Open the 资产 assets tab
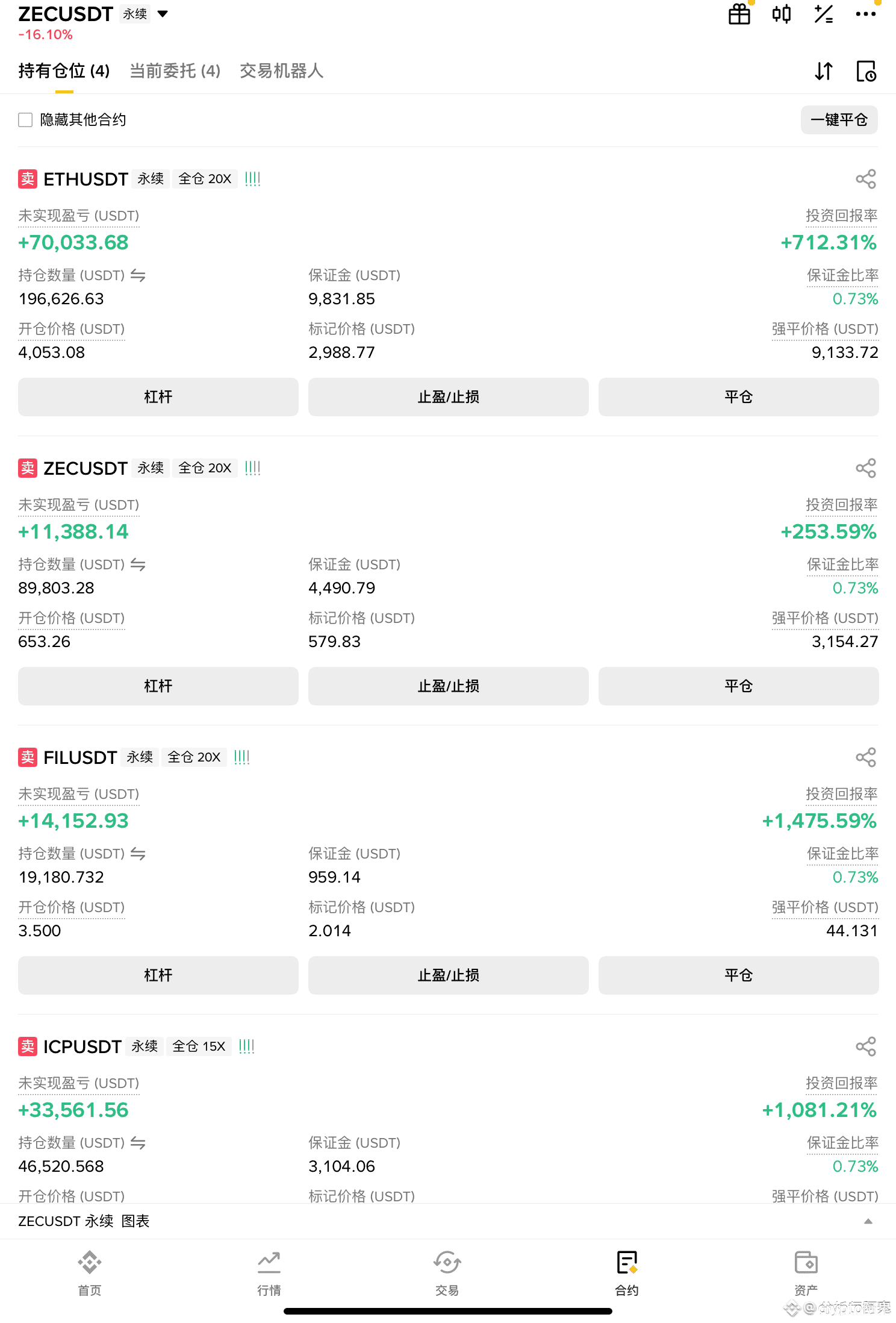 tap(806, 1272)
